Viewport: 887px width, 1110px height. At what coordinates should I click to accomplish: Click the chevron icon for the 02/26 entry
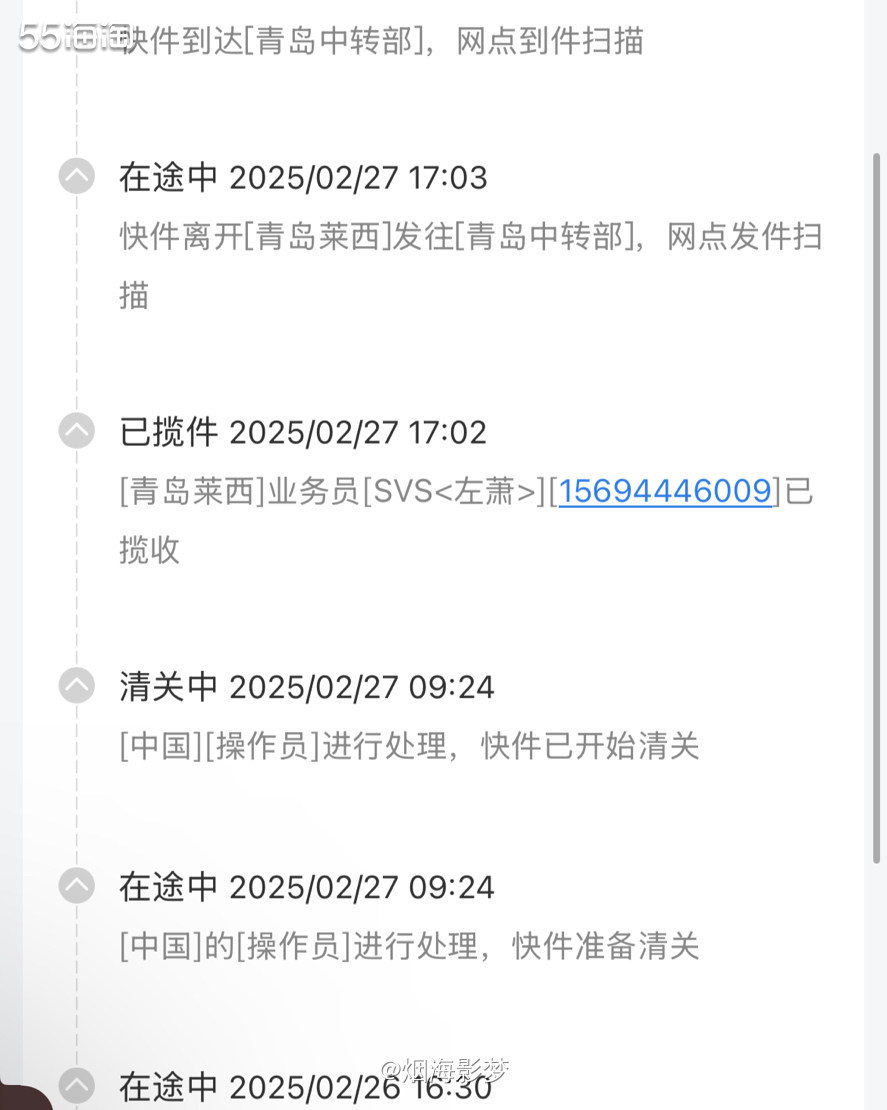75,1087
